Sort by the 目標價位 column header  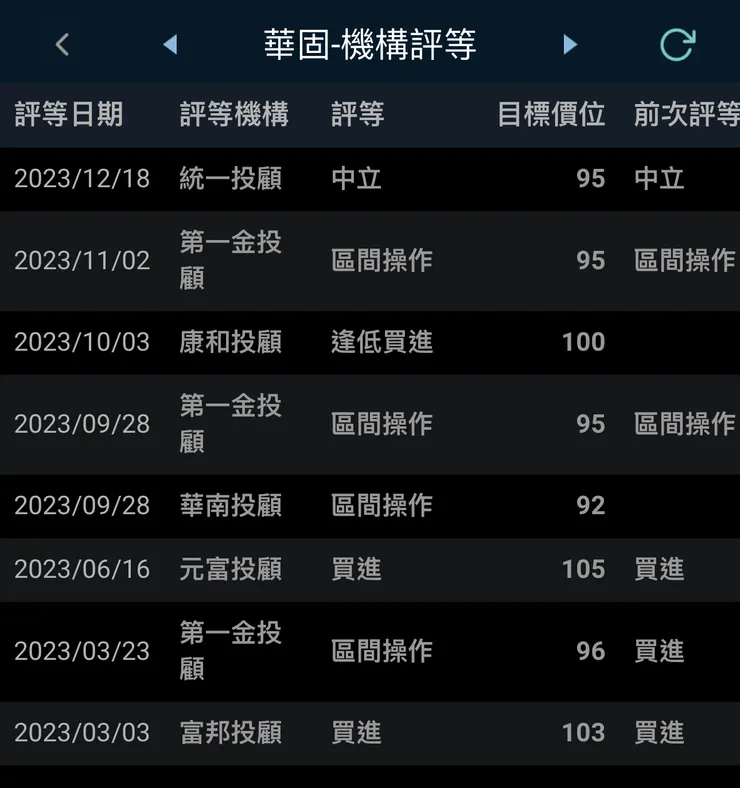coord(551,115)
